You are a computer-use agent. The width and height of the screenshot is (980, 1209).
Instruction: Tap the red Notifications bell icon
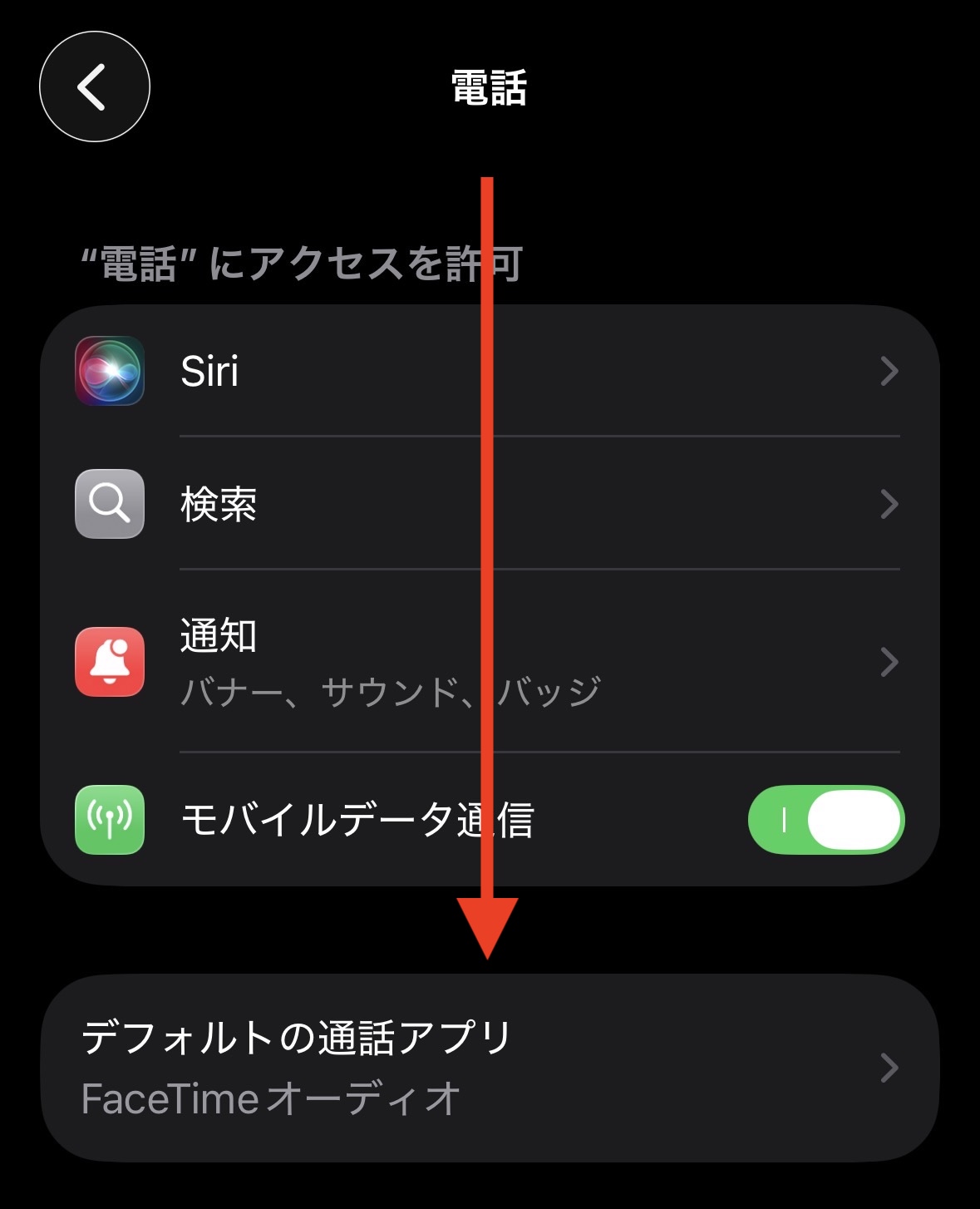(110, 661)
